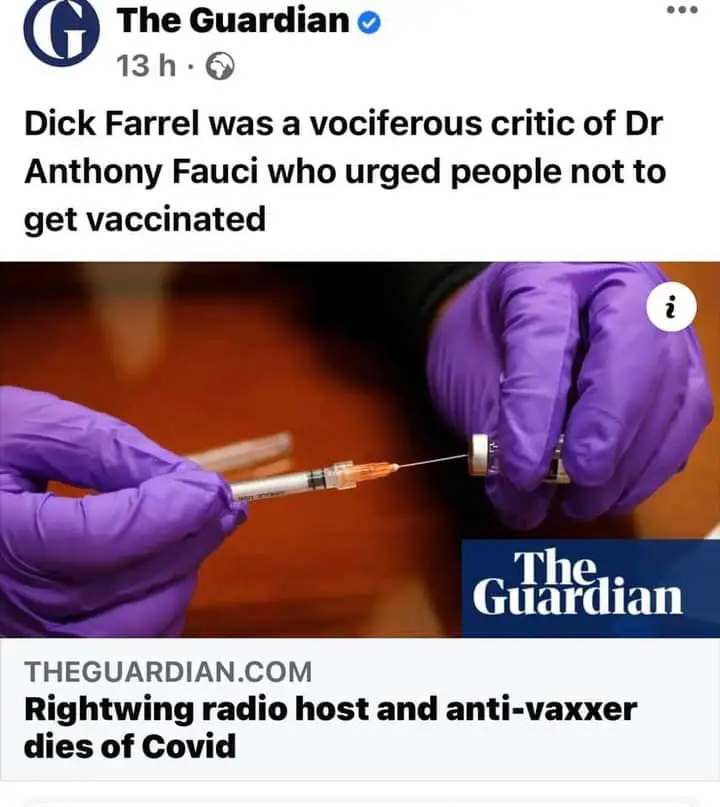Open the post's three-dot overflow menu
The width and height of the screenshot is (720, 807).
[682, 10]
